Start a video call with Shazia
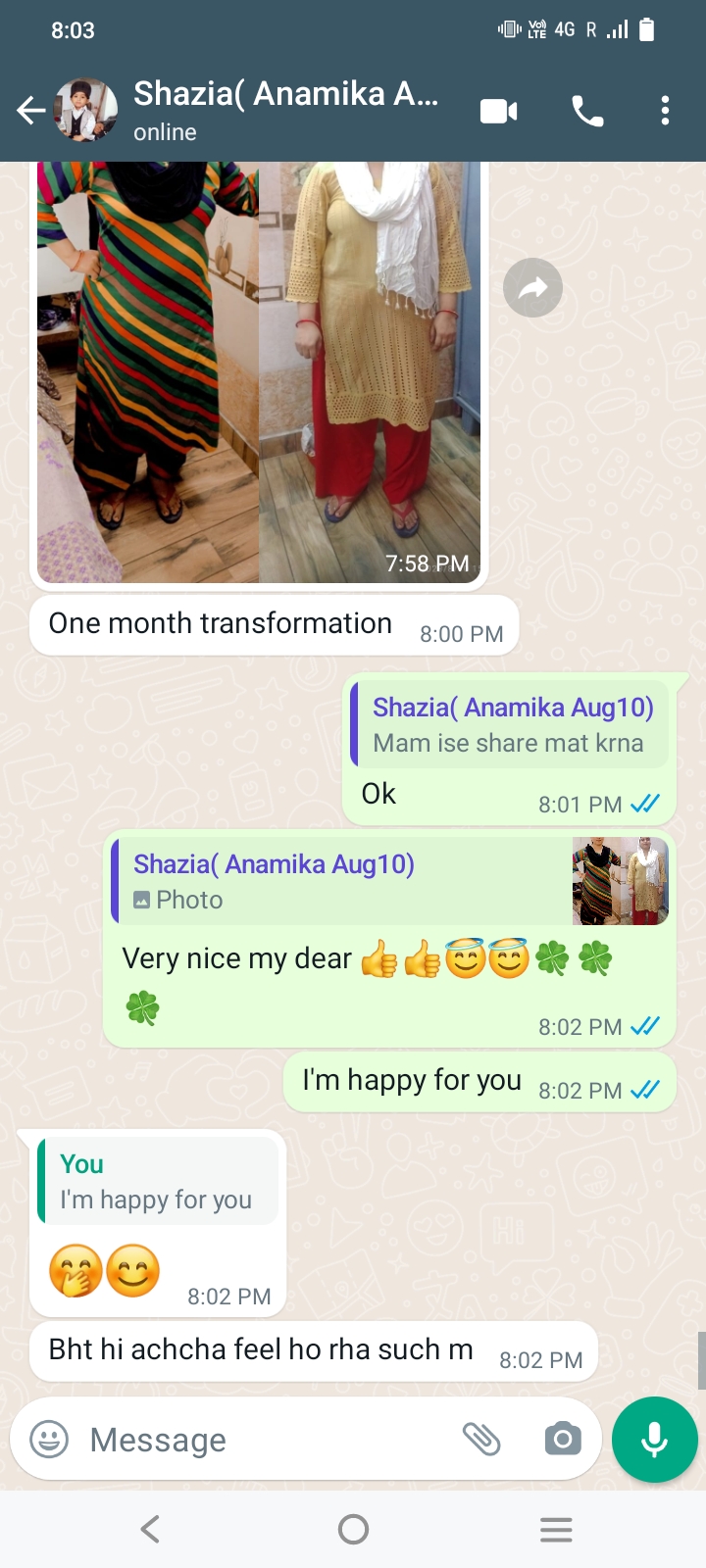The height and width of the screenshot is (1568, 706). [x=499, y=112]
